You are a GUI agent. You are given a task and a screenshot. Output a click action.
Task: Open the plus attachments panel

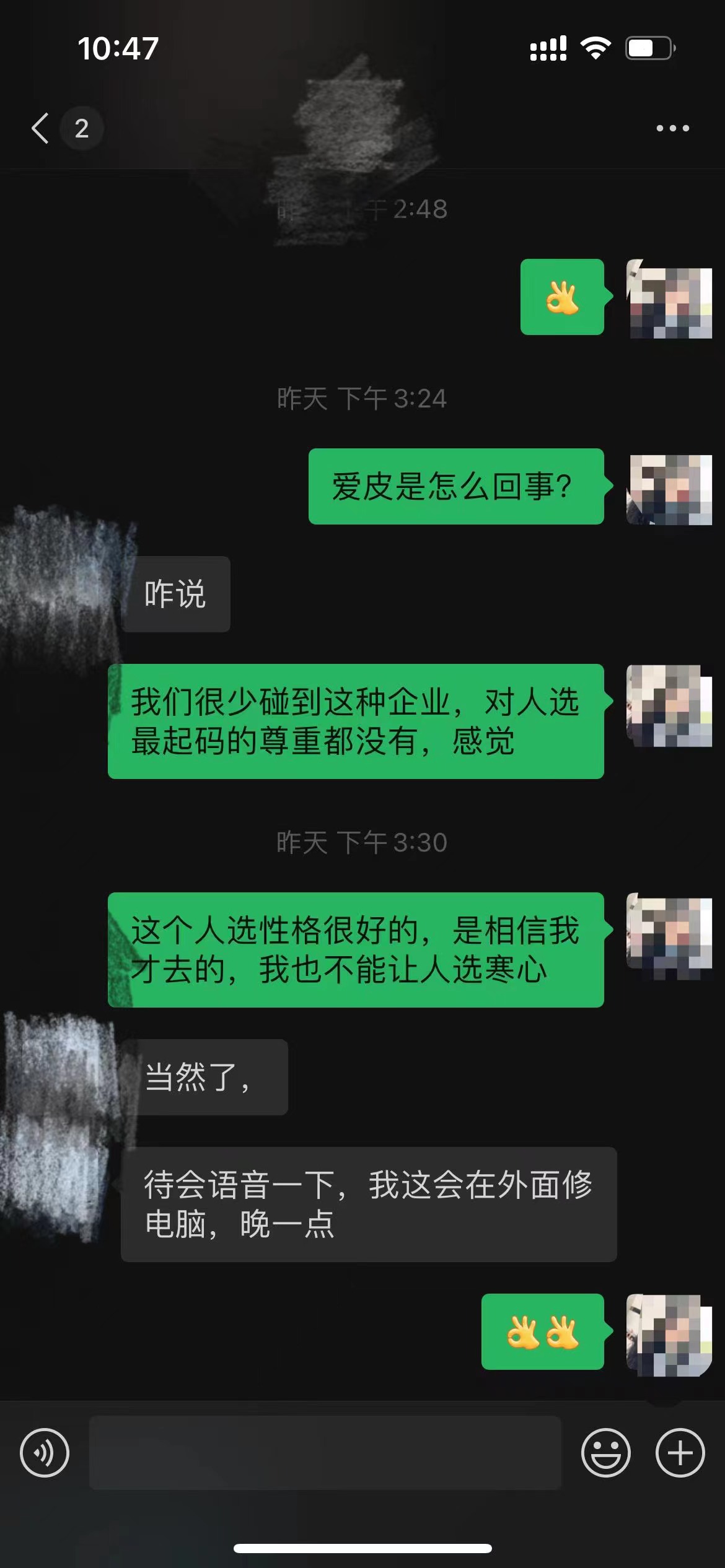[680, 1452]
